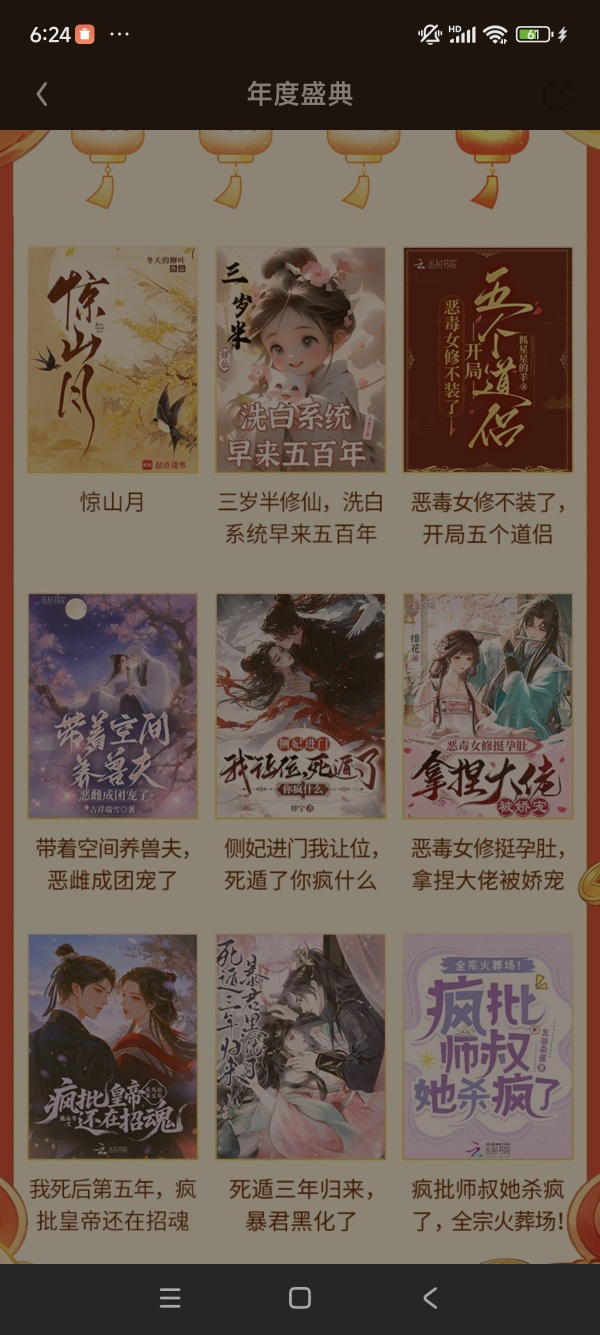Tap the share icon in the top bar
The width and height of the screenshot is (600, 1335).
click(556, 95)
